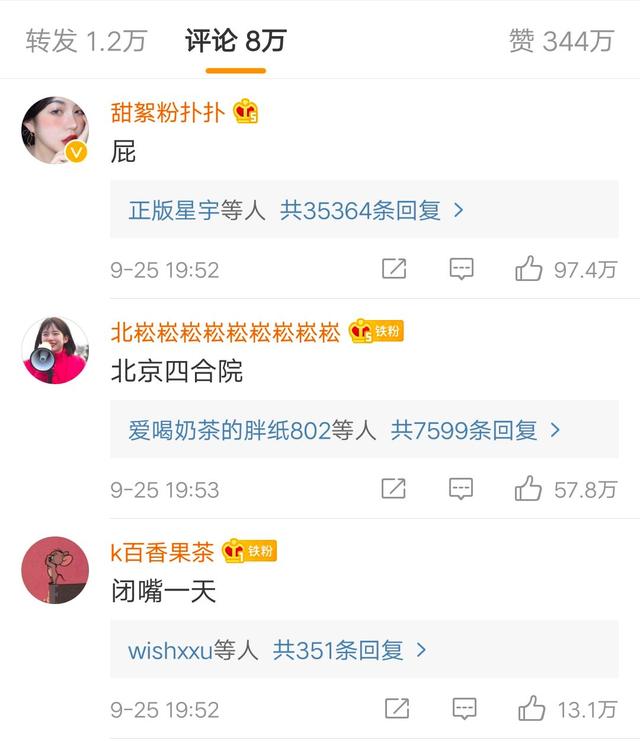Reply to the 北京四合院 comment
Screen dimensions: 640x741
(461, 489)
